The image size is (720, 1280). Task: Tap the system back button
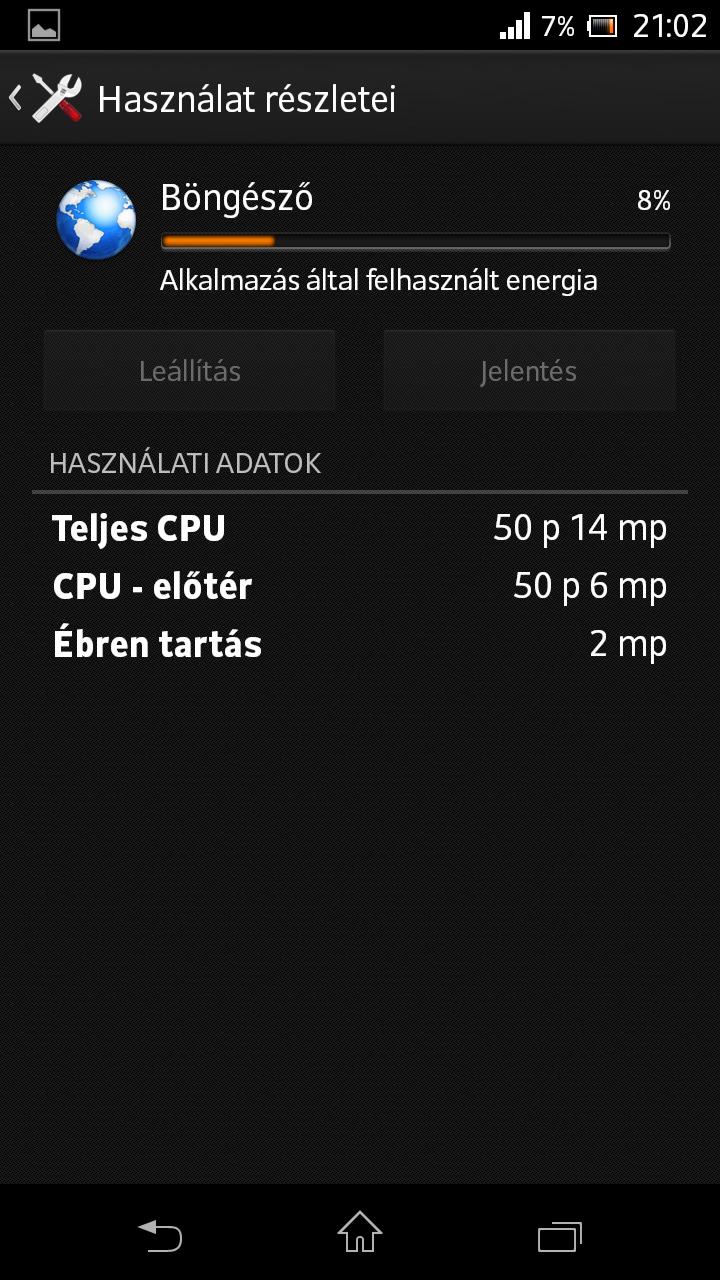coord(160,1236)
